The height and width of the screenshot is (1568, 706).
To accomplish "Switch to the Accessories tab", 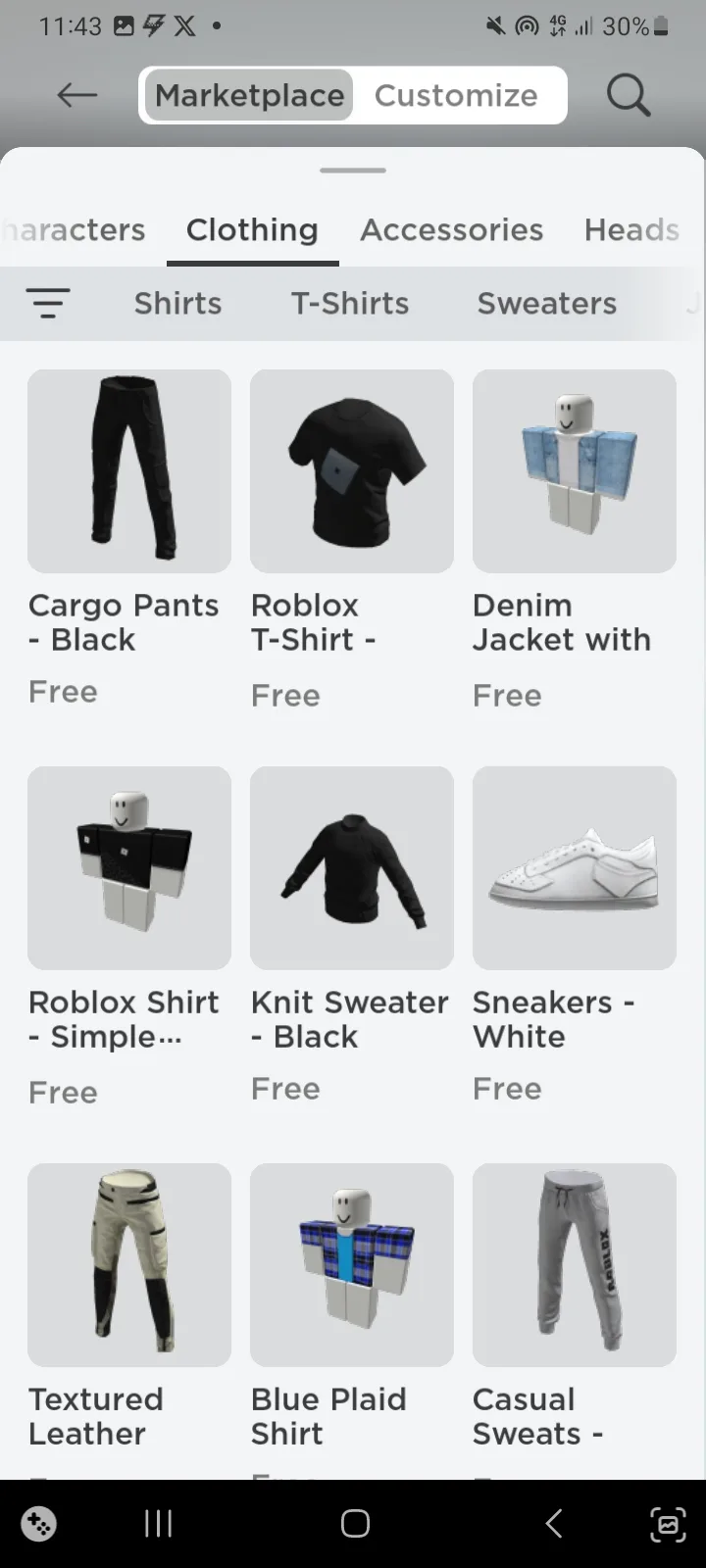I will 451,229.
